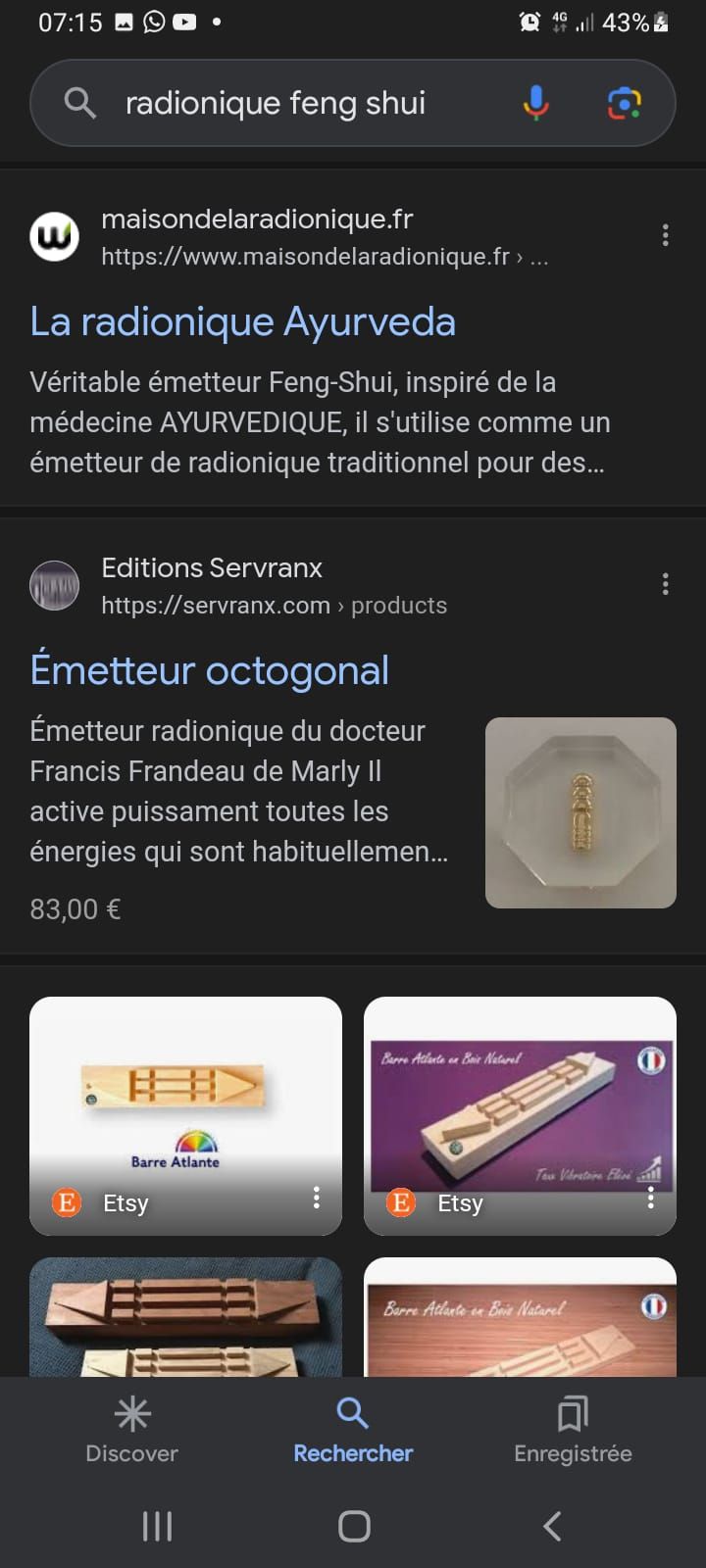The height and width of the screenshot is (1568, 706).
Task: Open options for the Editions Servranx result
Action: click(666, 585)
